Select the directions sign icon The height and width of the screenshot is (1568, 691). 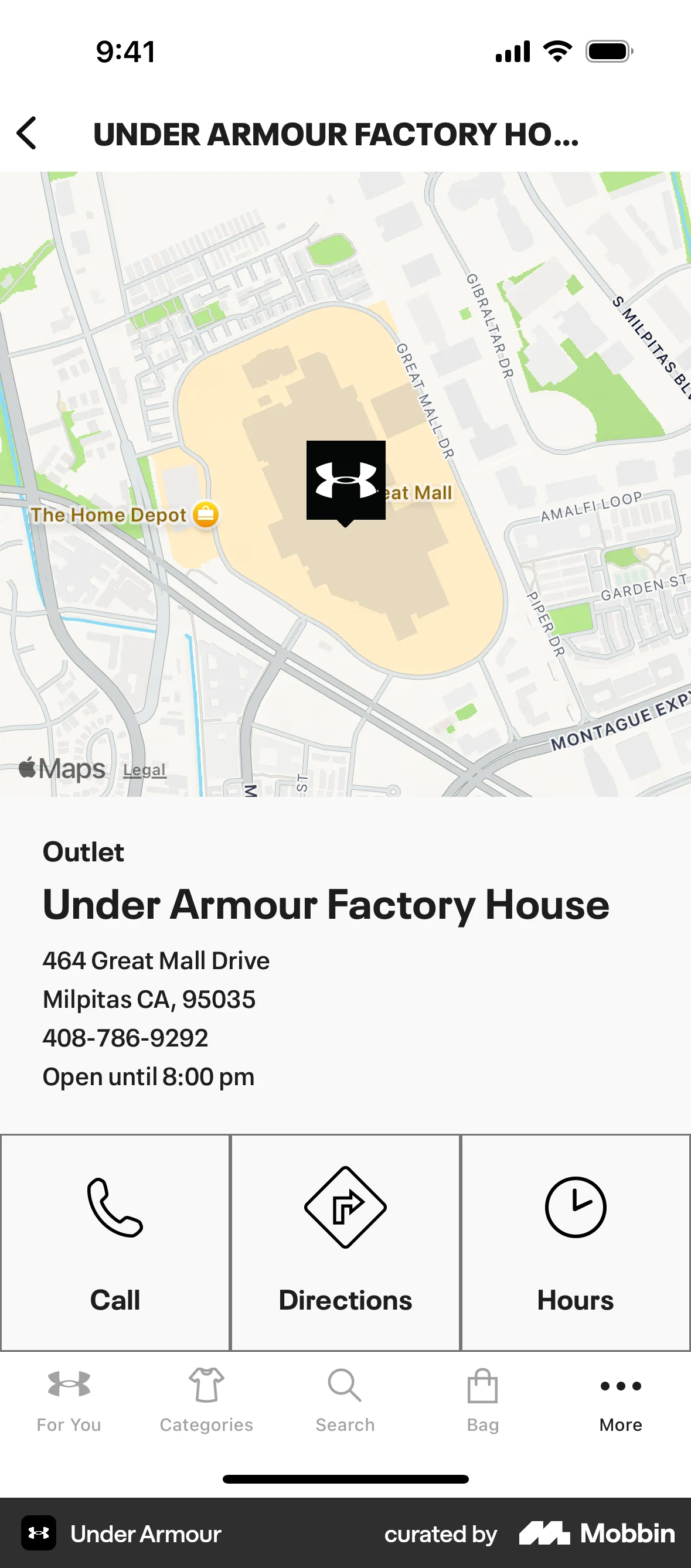tap(345, 1208)
